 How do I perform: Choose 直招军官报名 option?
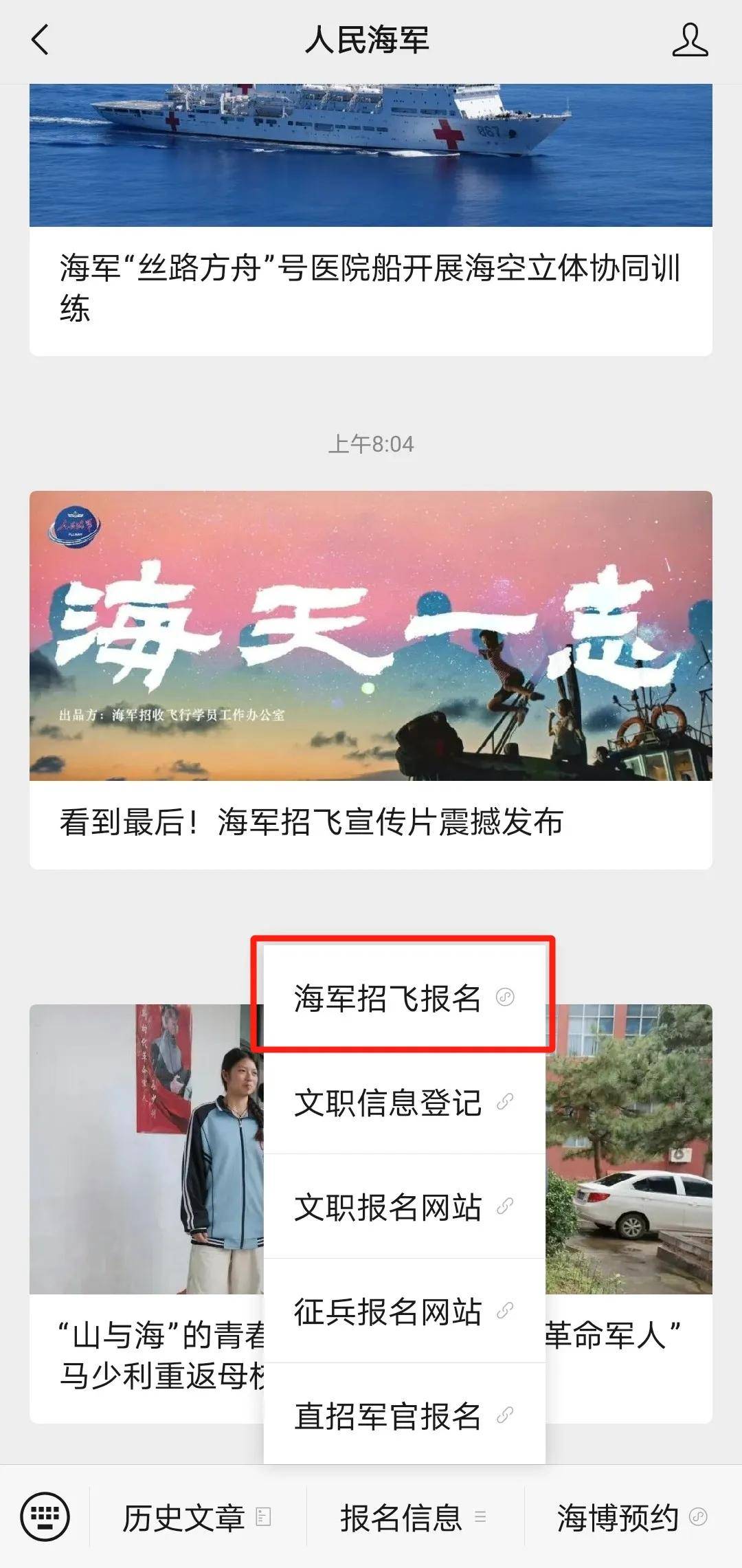403,1416
